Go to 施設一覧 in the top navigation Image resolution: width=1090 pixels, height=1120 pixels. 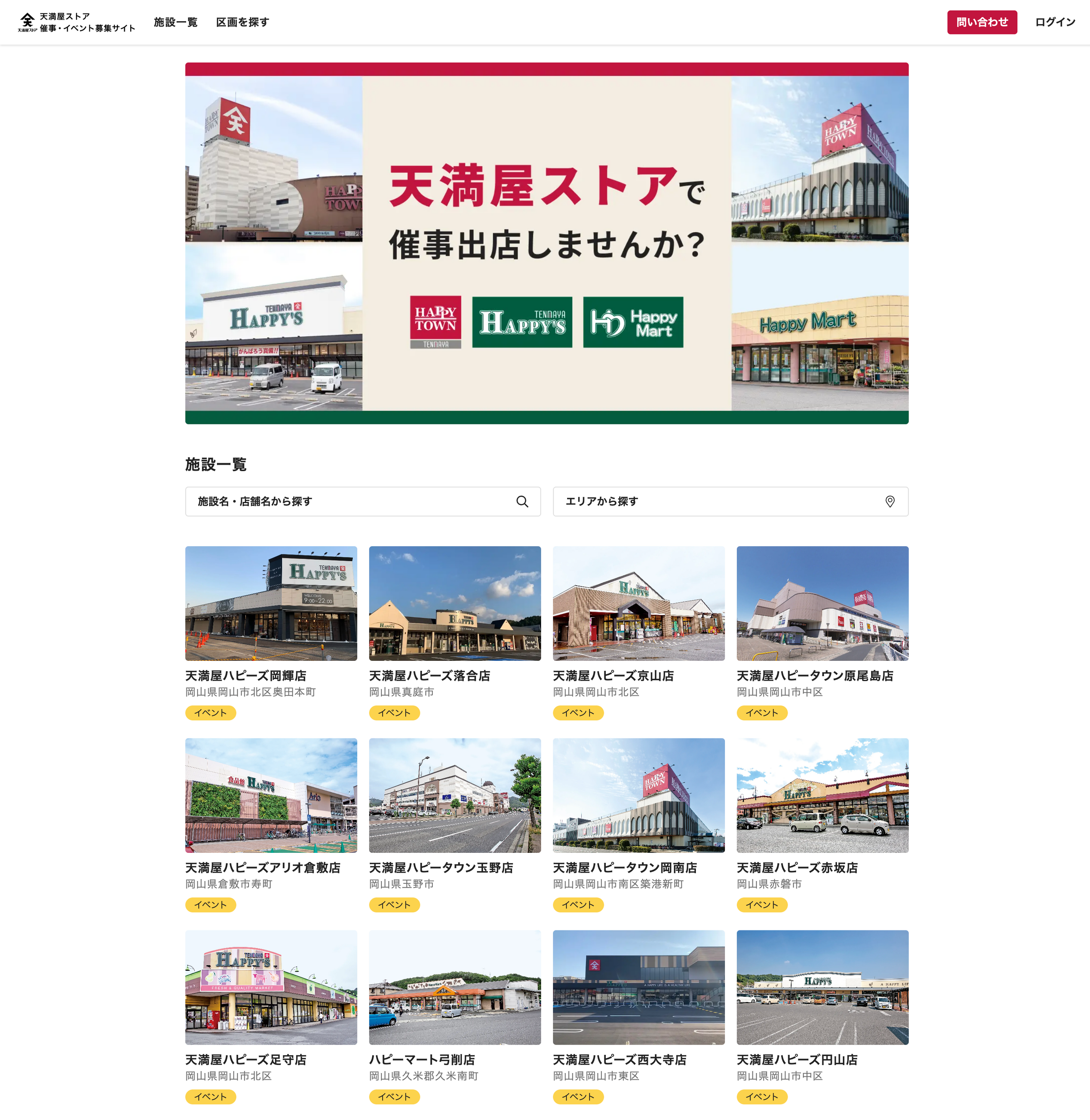(x=176, y=22)
